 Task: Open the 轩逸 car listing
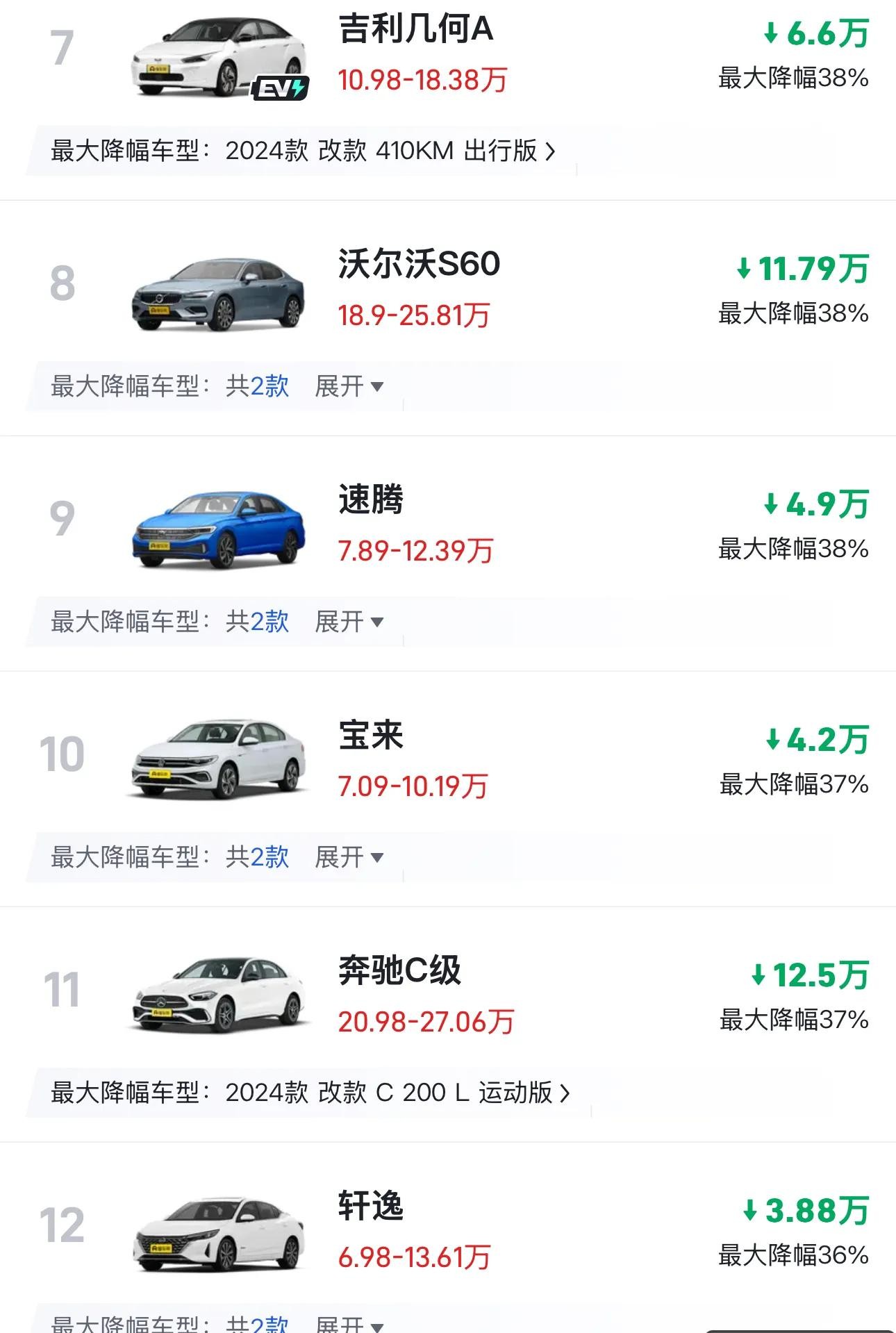(371, 1207)
